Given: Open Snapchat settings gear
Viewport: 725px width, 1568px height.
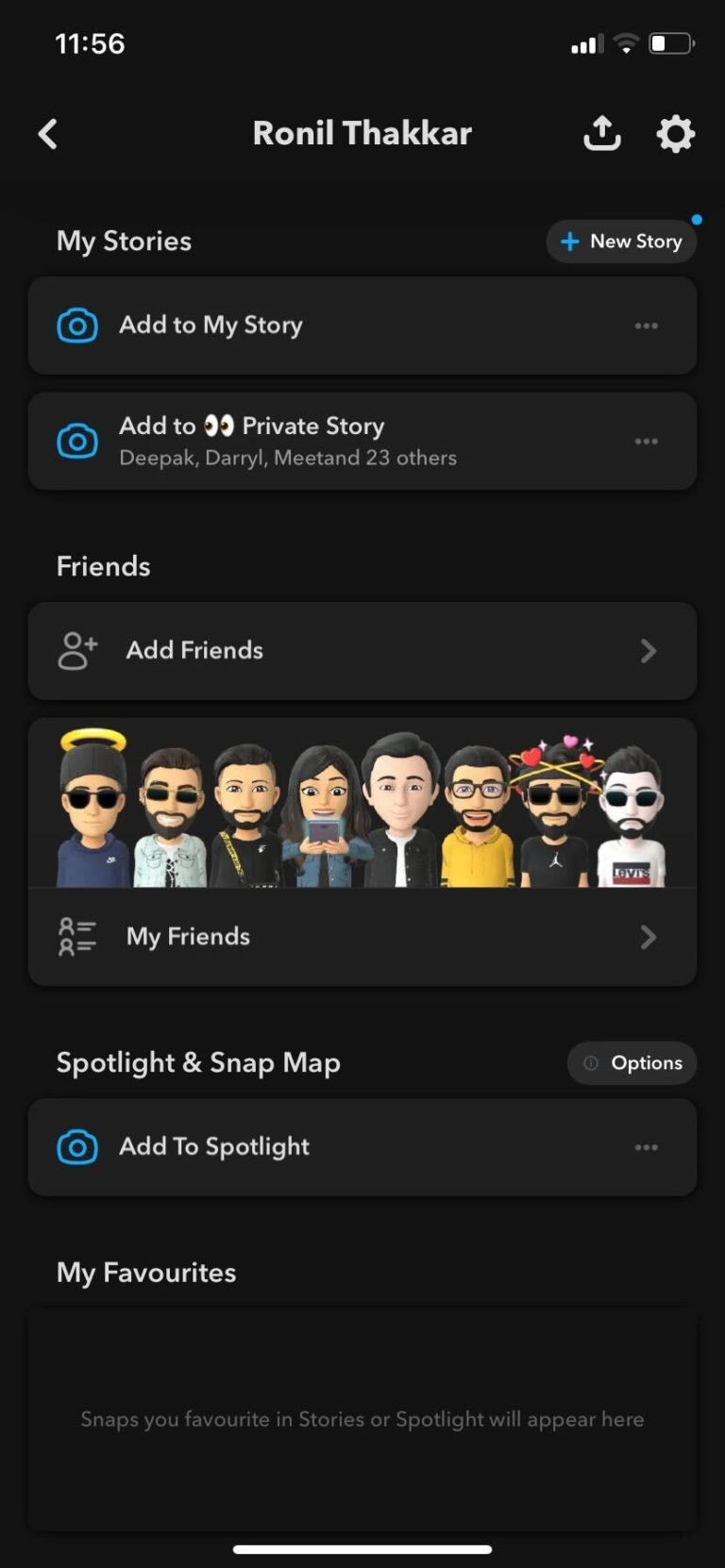Looking at the screenshot, I should tap(675, 133).
